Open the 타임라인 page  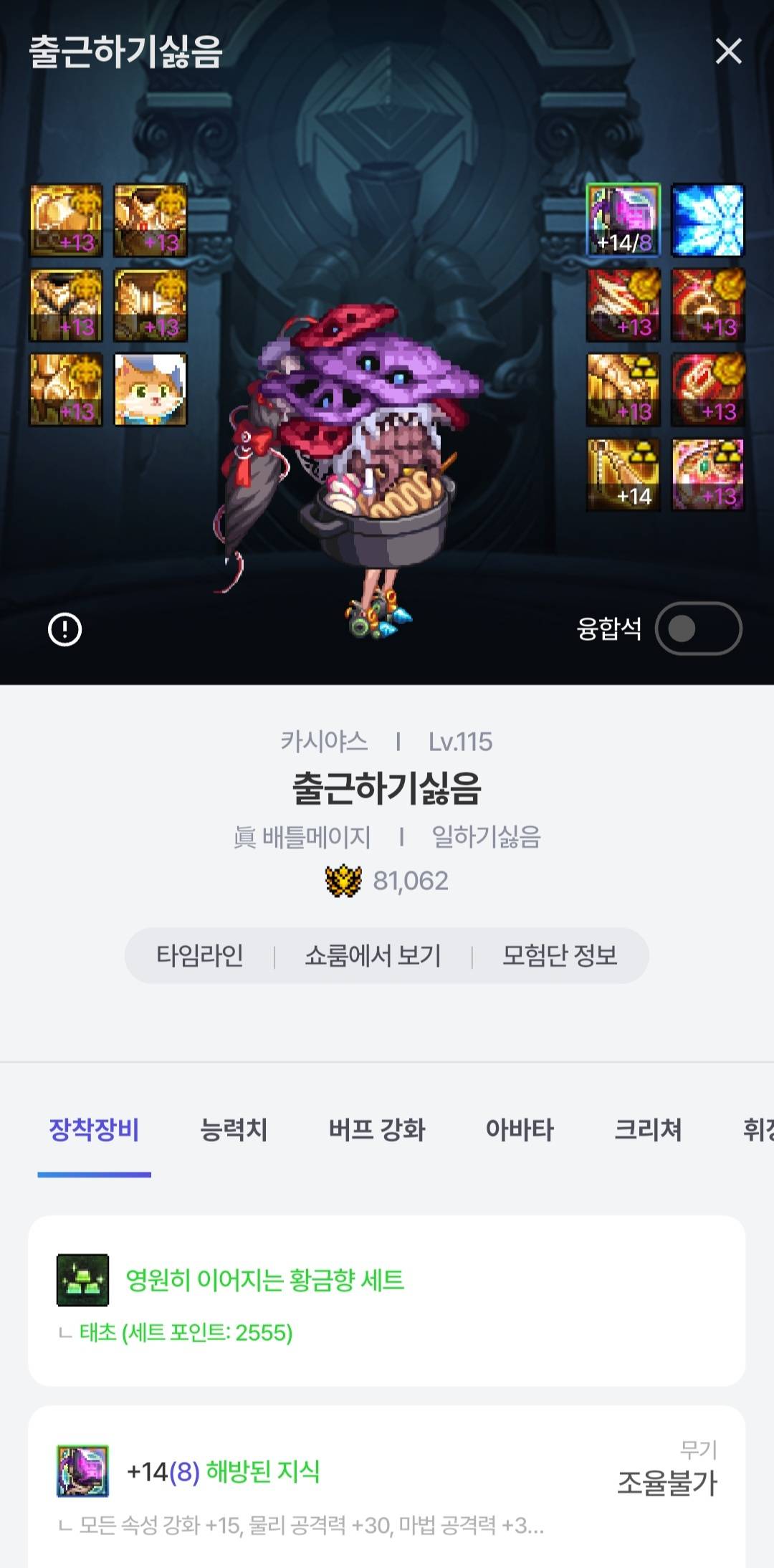200,955
